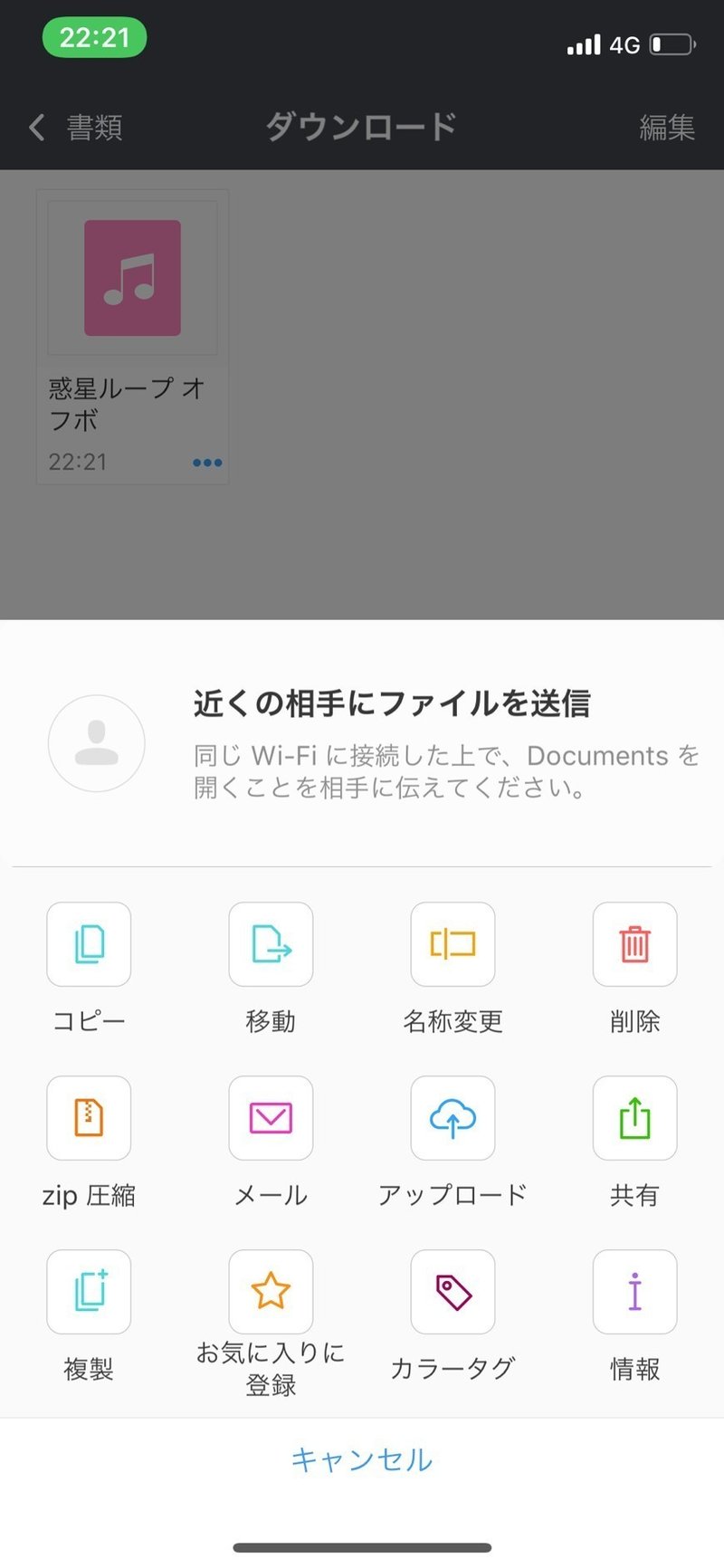This screenshot has height=1568, width=724.
Task: Select the ダウンロード title
Action: 361,128
